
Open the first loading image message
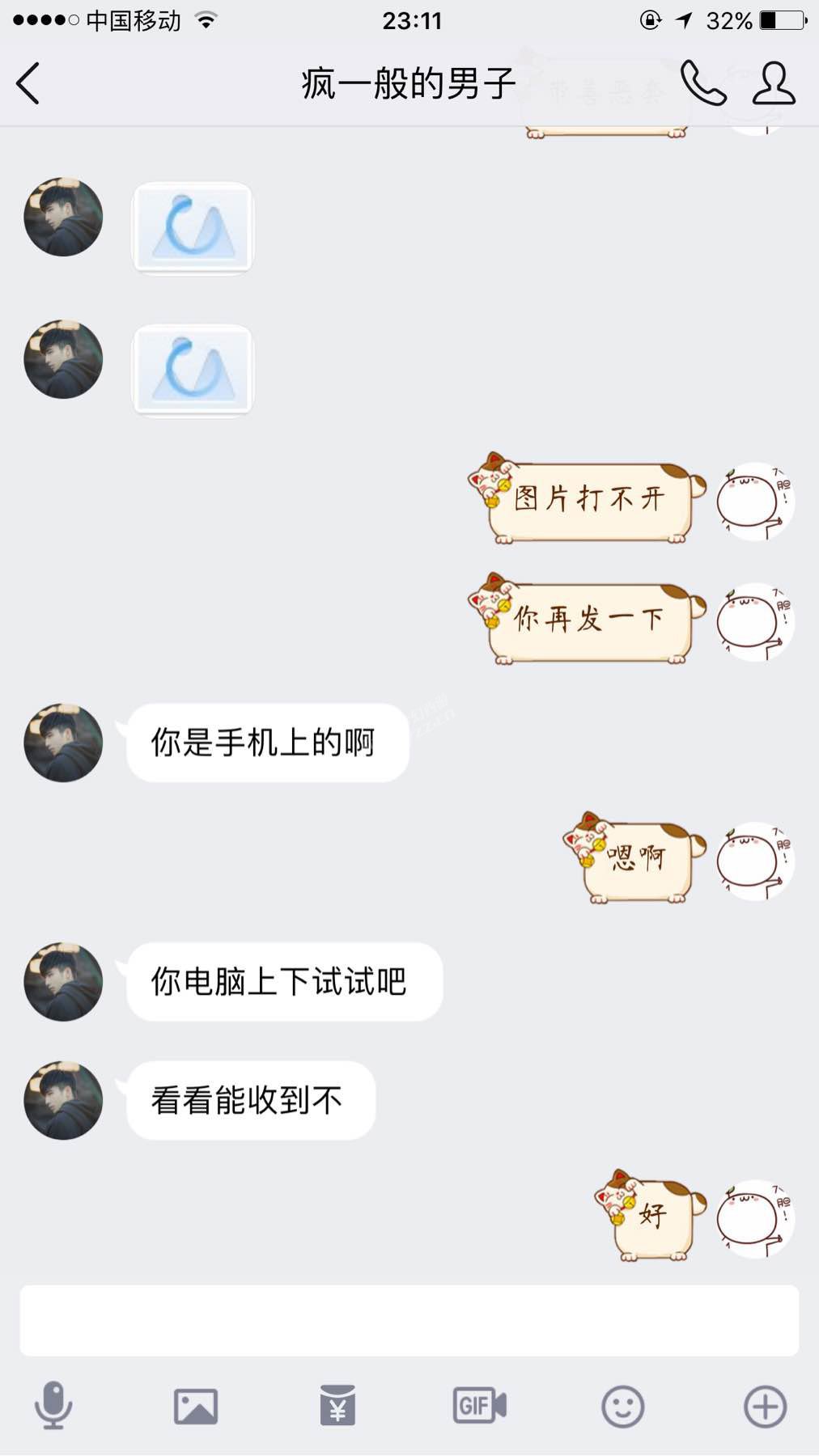point(193,228)
